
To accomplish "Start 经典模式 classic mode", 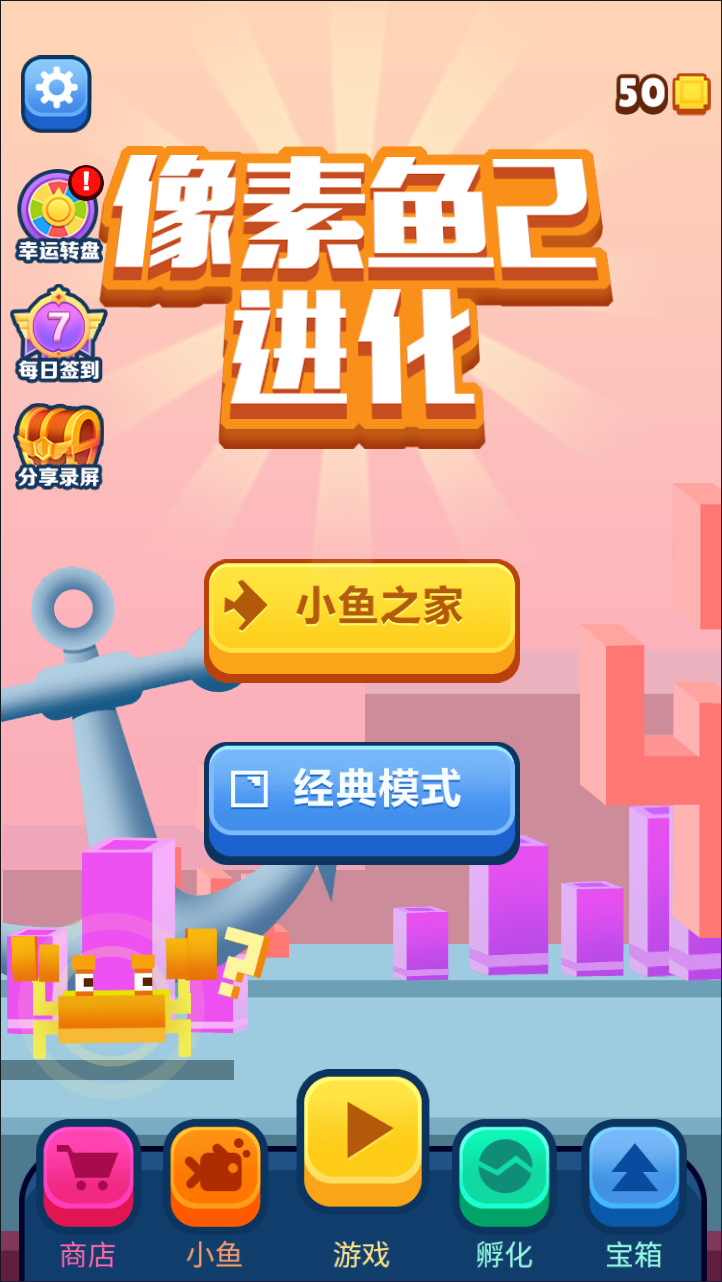I will pyautogui.click(x=361, y=797).
